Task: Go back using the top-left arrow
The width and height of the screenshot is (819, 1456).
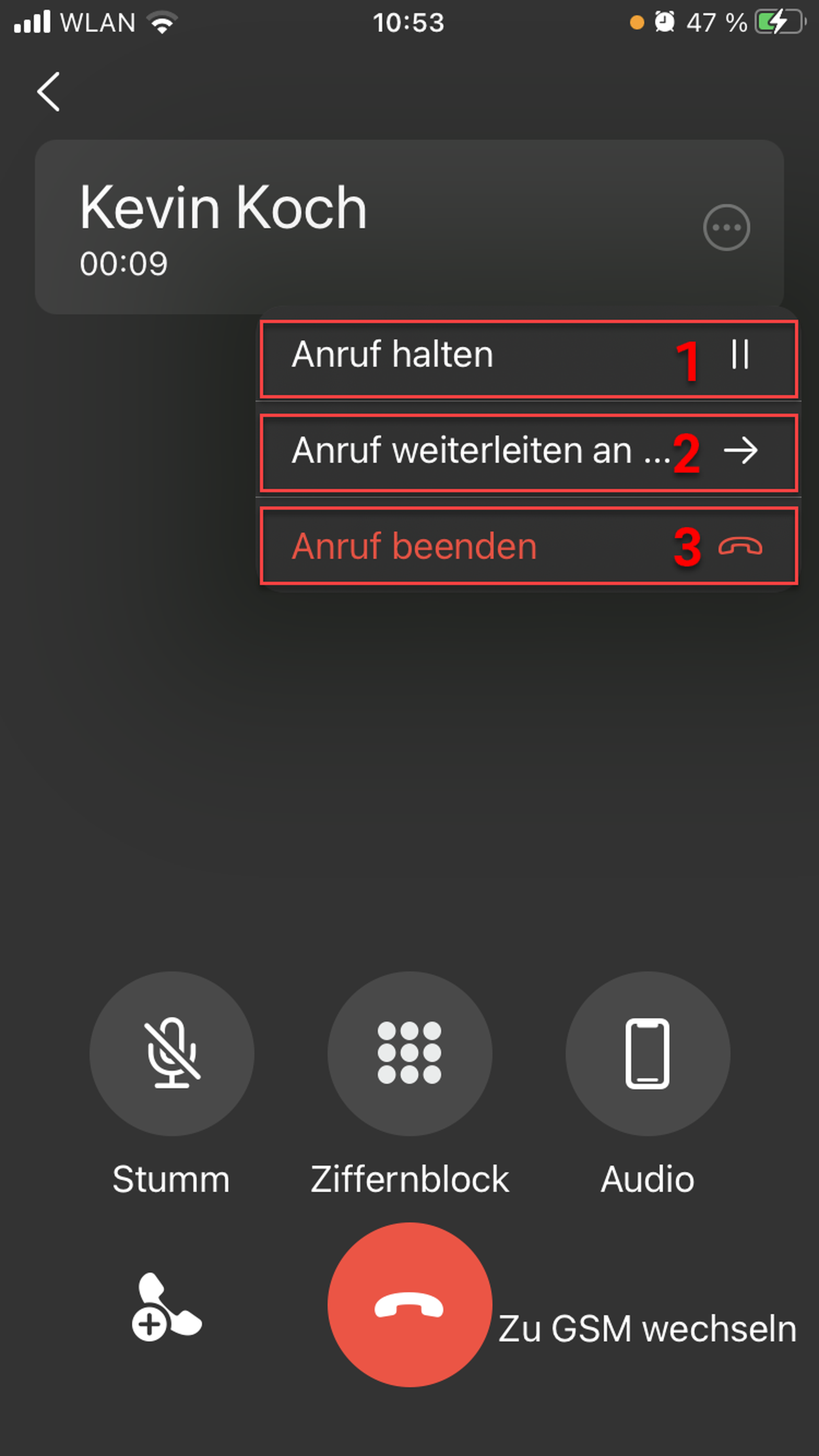Action: point(49,92)
